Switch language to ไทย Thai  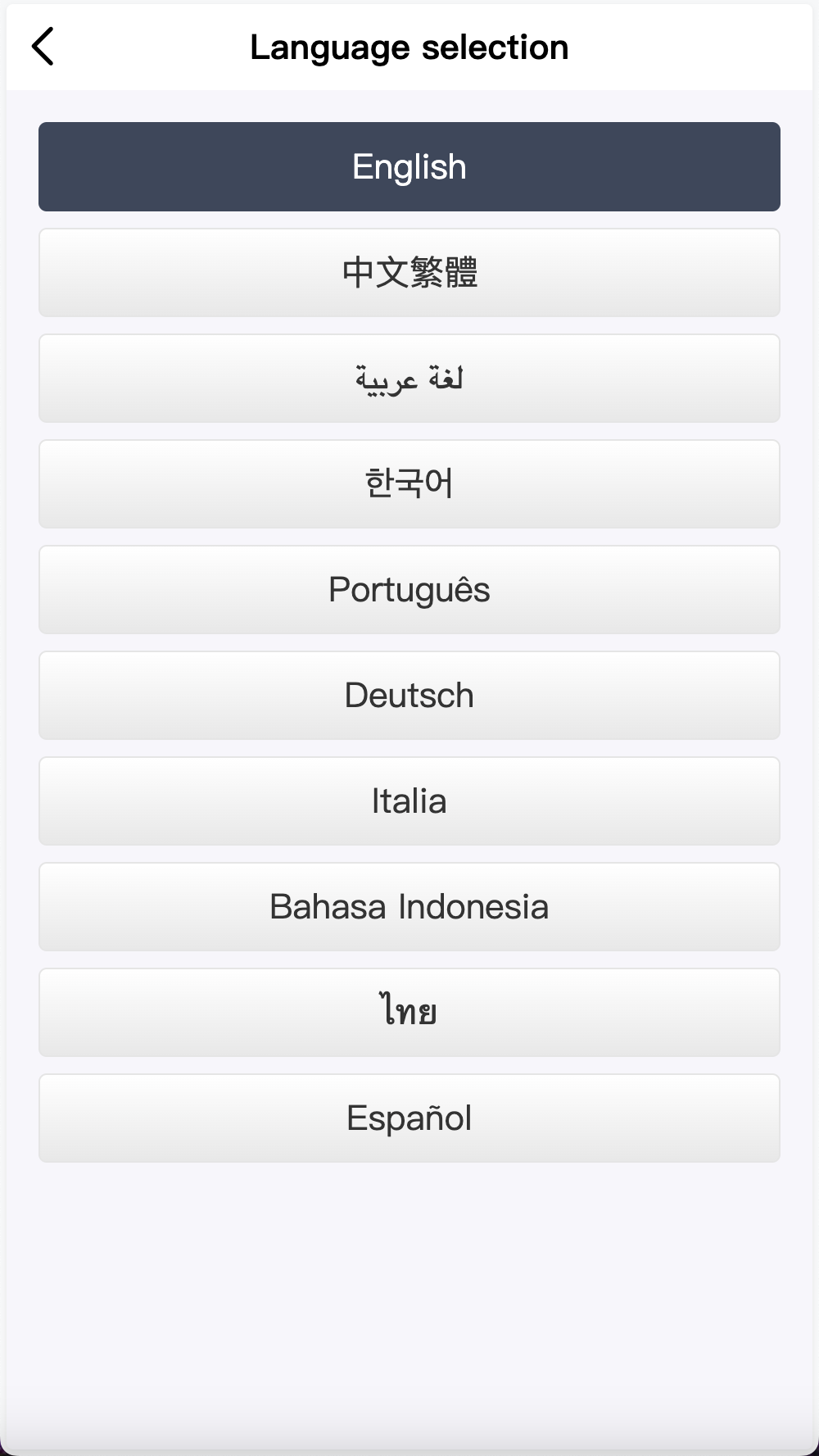pos(409,1013)
